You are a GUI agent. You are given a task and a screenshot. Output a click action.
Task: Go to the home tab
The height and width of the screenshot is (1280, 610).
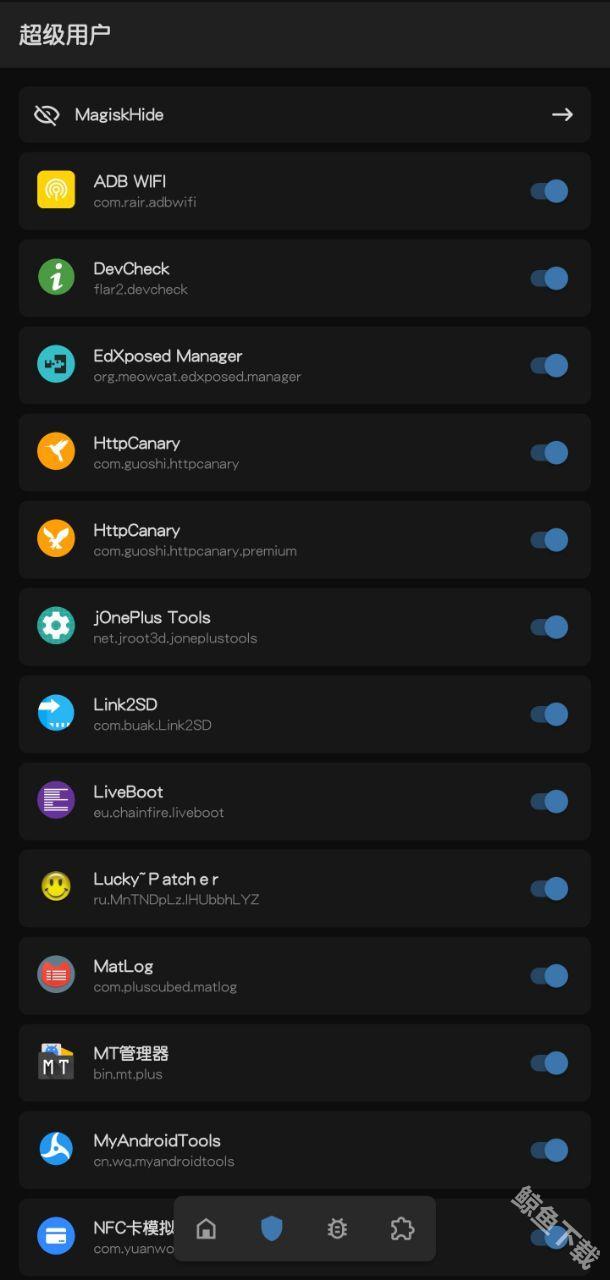206,1229
